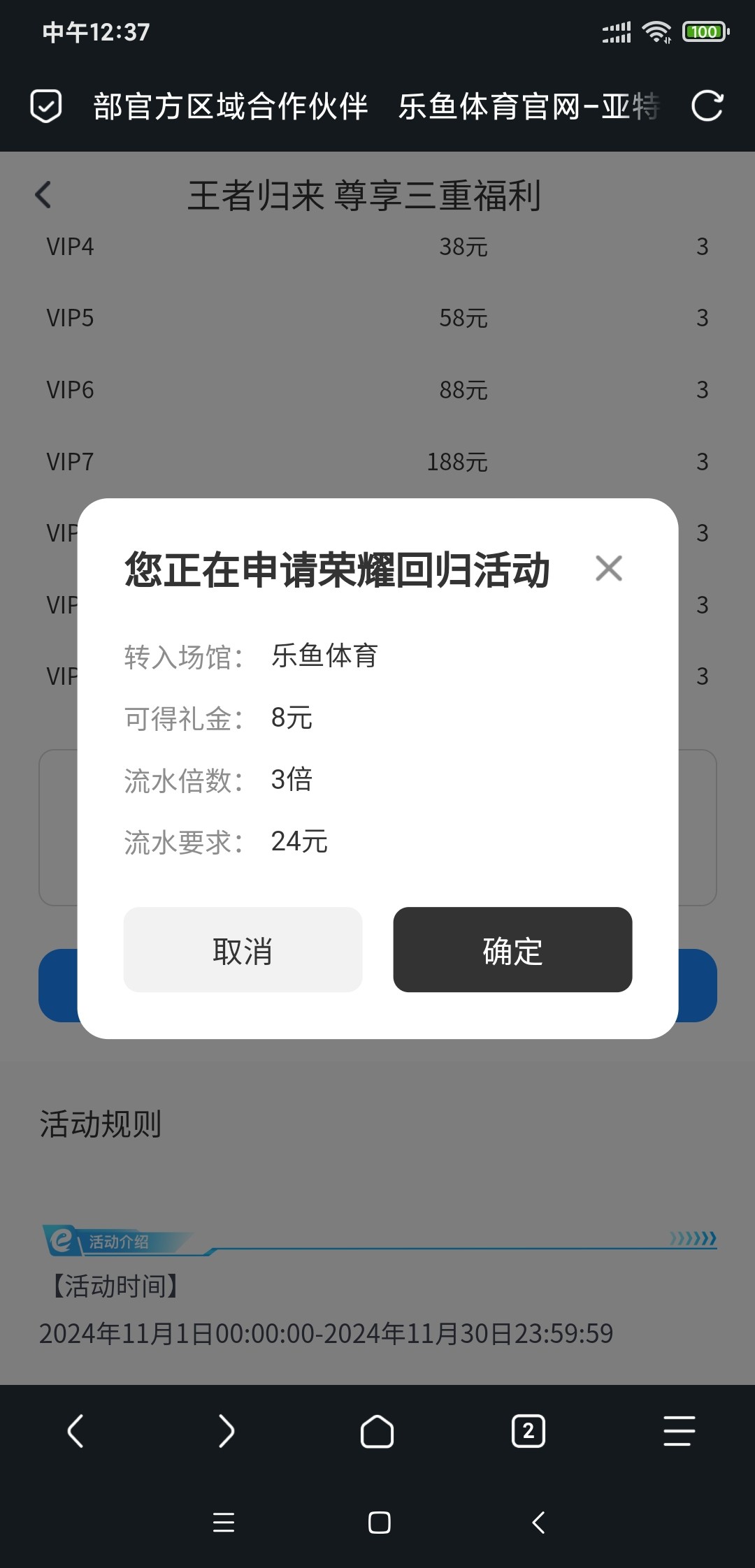Image resolution: width=755 pixels, height=1568 pixels.
Task: Dismiss the 荣耀回归 dialog with the X
Action: 608,569
